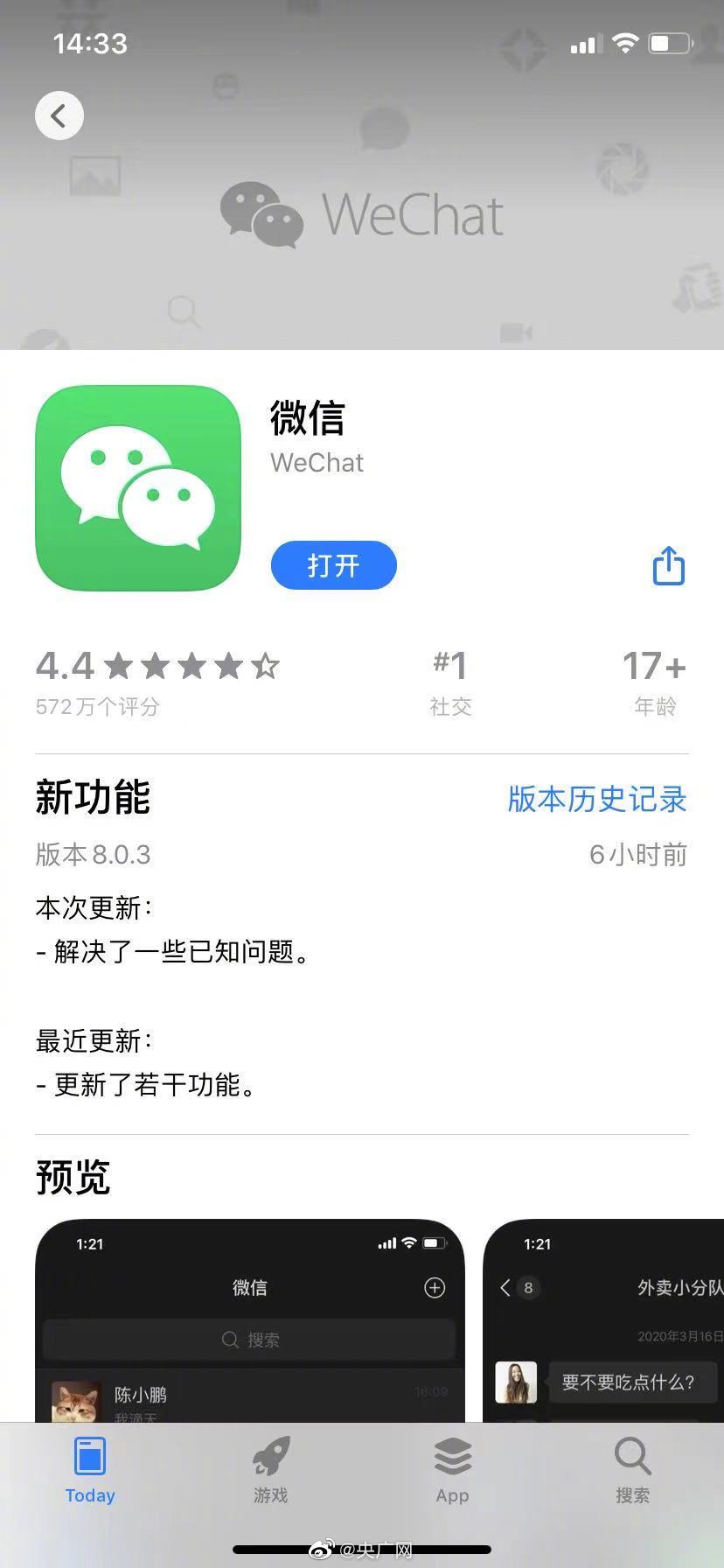Image resolution: width=724 pixels, height=1568 pixels.
Task: Switch to the 游戏 tab
Action: tap(270, 1470)
